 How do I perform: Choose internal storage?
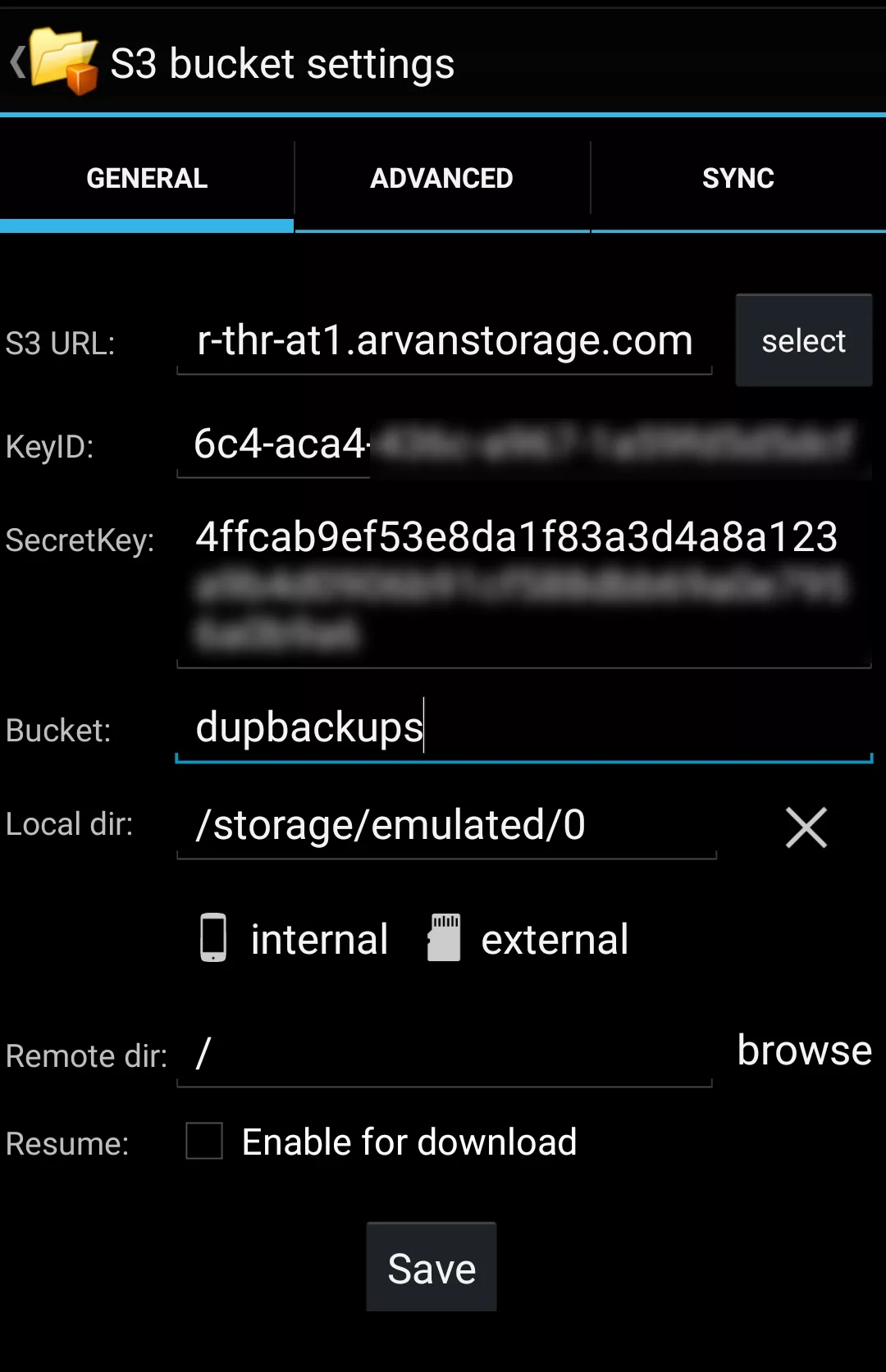295,938
